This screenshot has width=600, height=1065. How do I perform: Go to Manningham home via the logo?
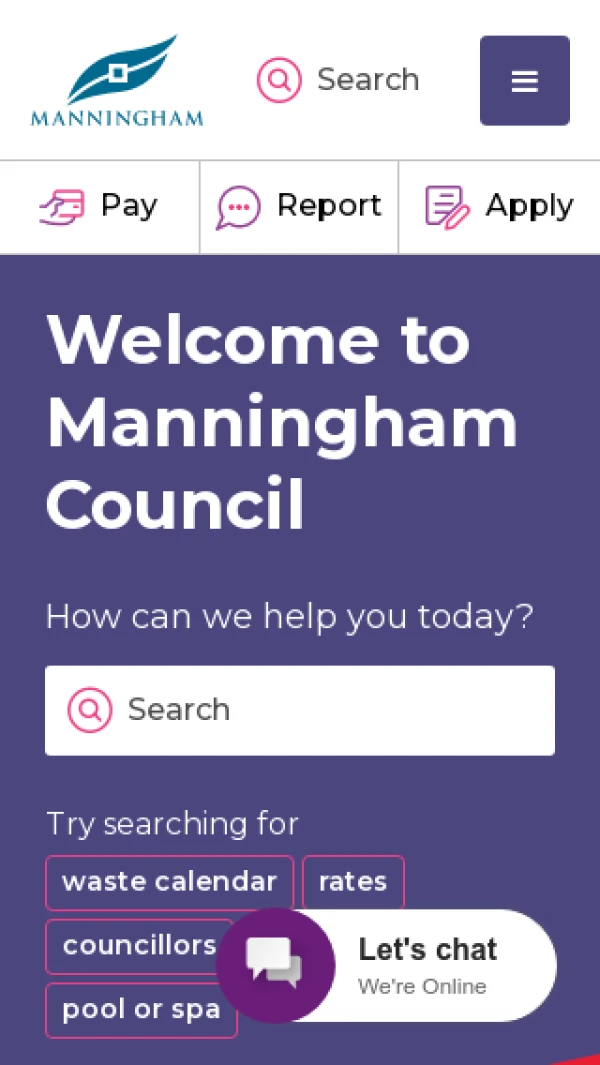[x=117, y=81]
